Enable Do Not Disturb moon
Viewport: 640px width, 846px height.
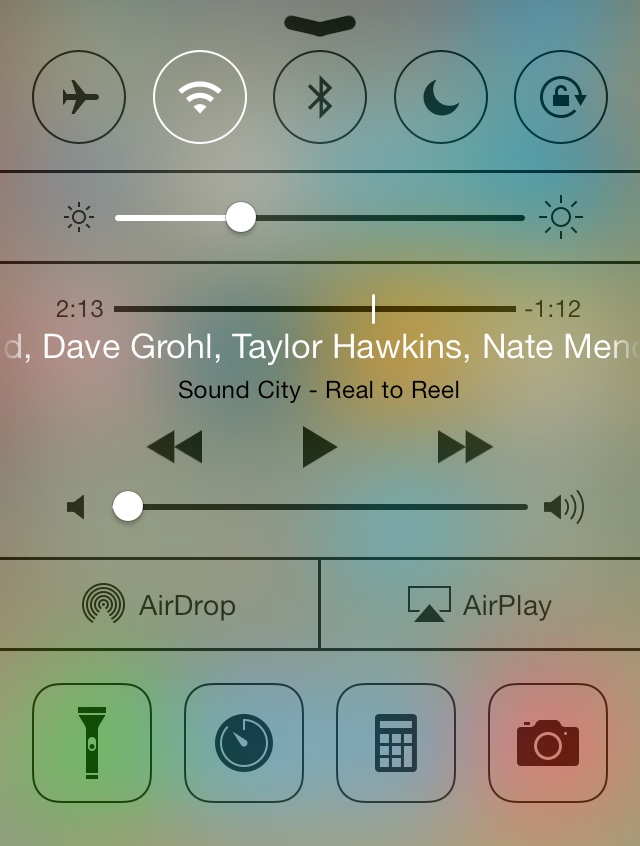click(x=440, y=97)
